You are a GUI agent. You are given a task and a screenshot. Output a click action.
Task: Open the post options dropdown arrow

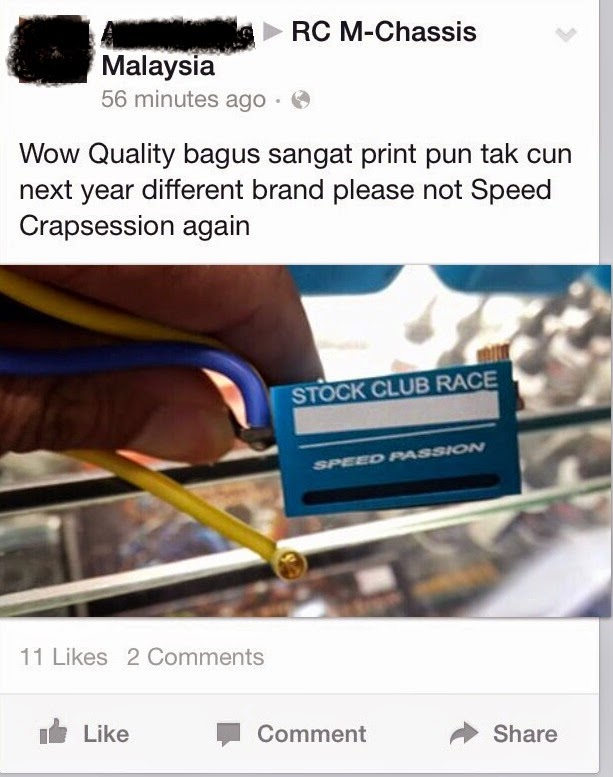[x=566, y=35]
